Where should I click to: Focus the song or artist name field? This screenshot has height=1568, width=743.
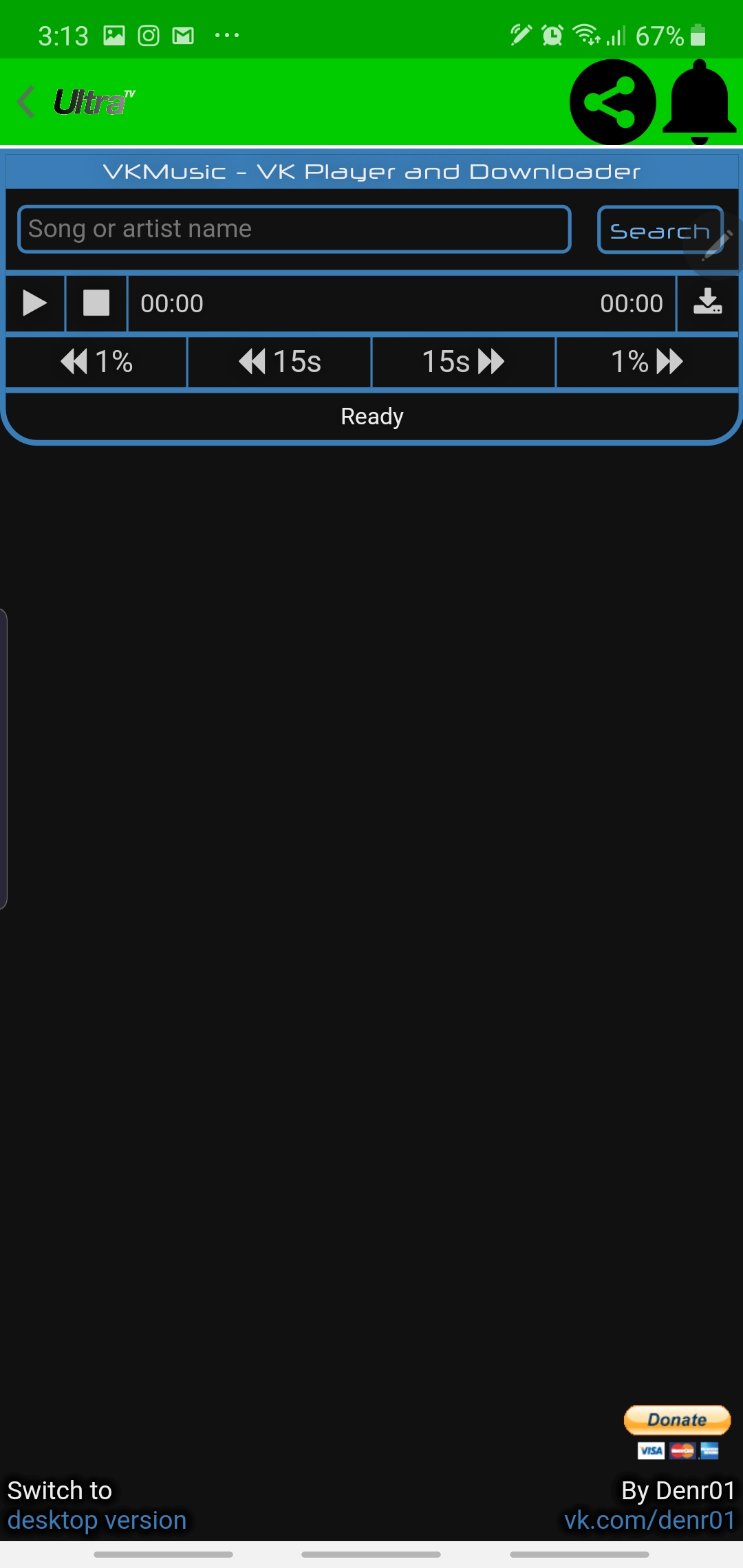[x=294, y=229]
